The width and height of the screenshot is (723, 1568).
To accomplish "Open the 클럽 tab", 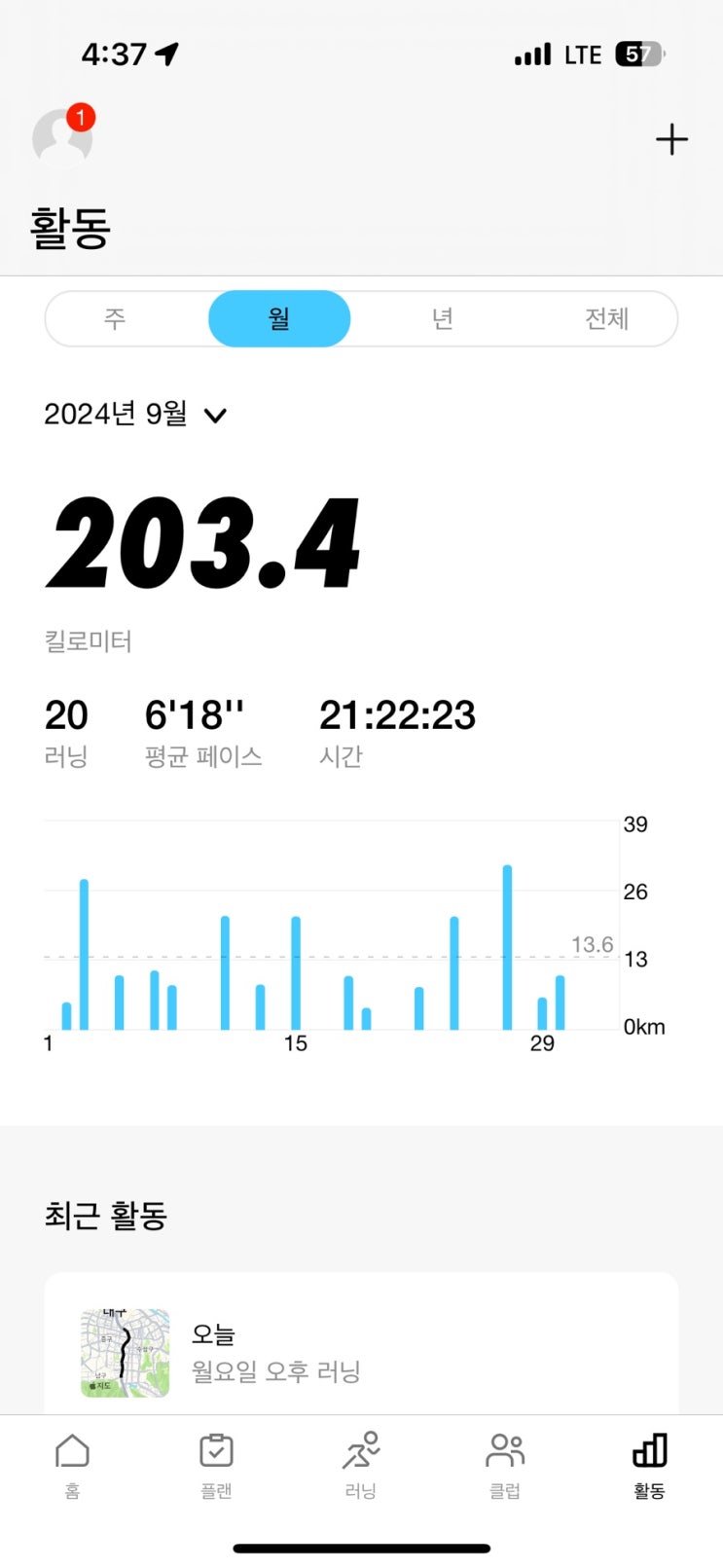I will [504, 1464].
